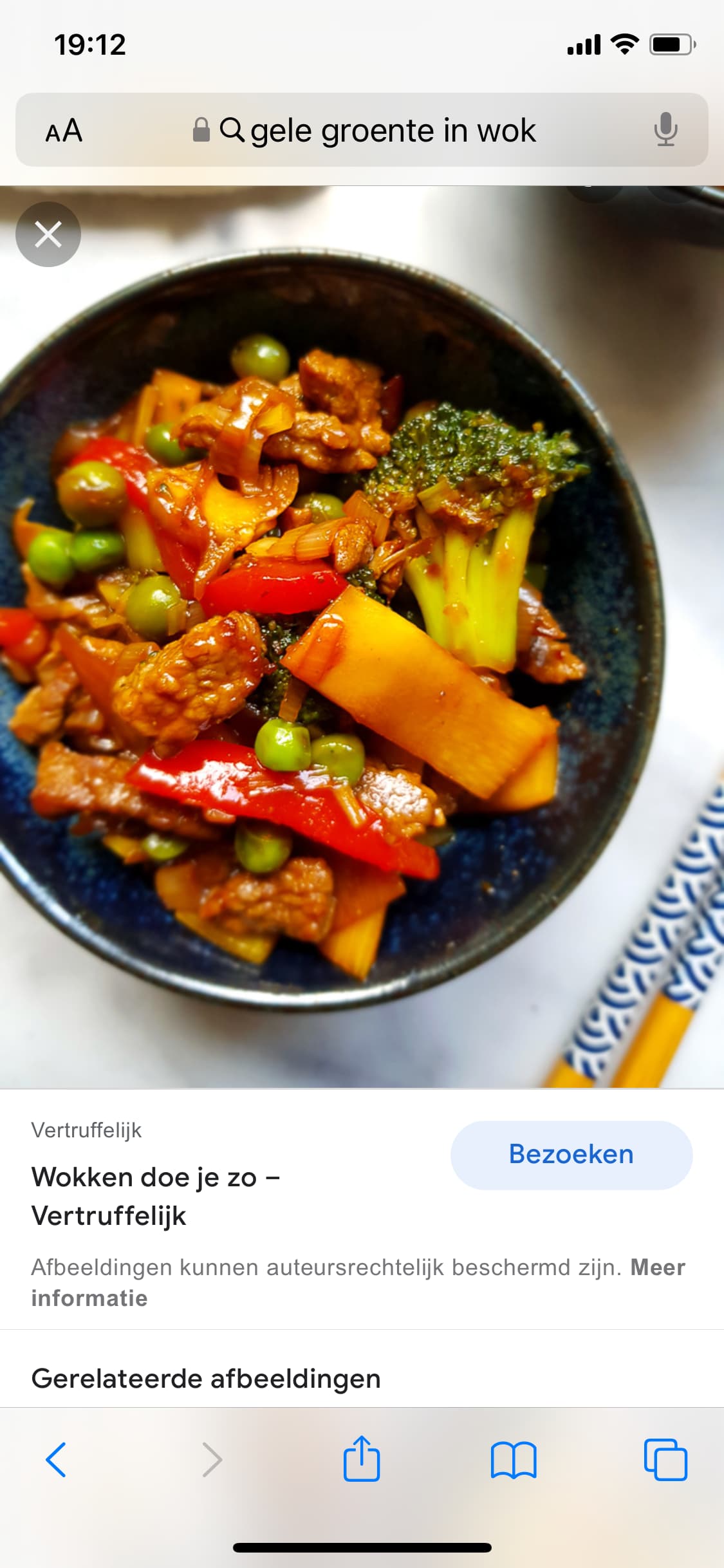Share this page from the toolbar
The width and height of the screenshot is (724, 1568).
coord(362,1458)
